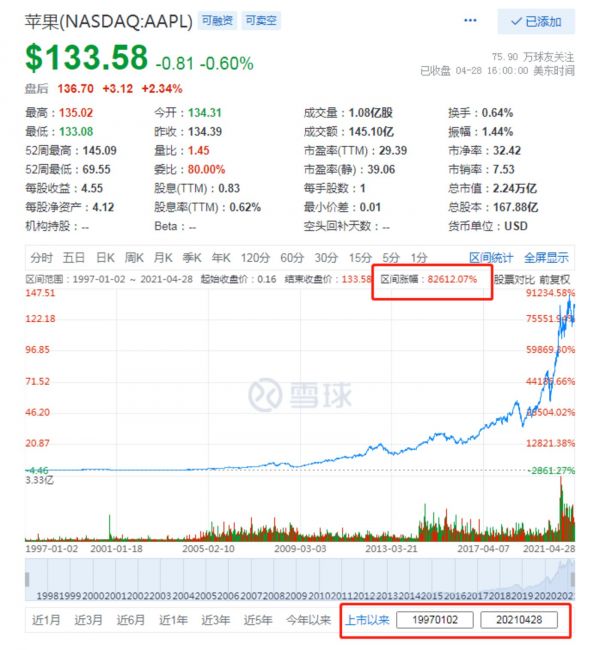This screenshot has width=600, height=650.
Task: Switch chart to 分时 view
Action: [x=41, y=257]
